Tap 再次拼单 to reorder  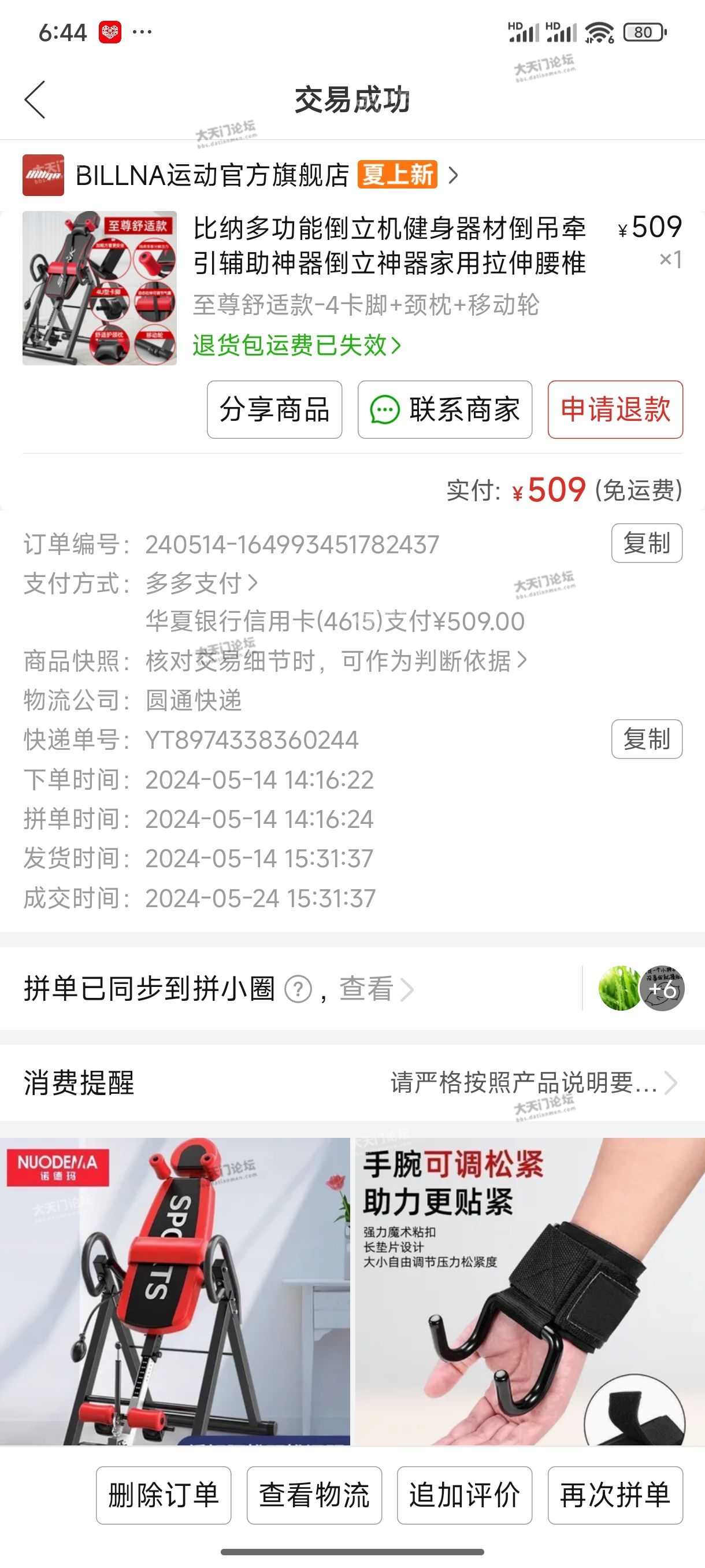click(615, 1495)
